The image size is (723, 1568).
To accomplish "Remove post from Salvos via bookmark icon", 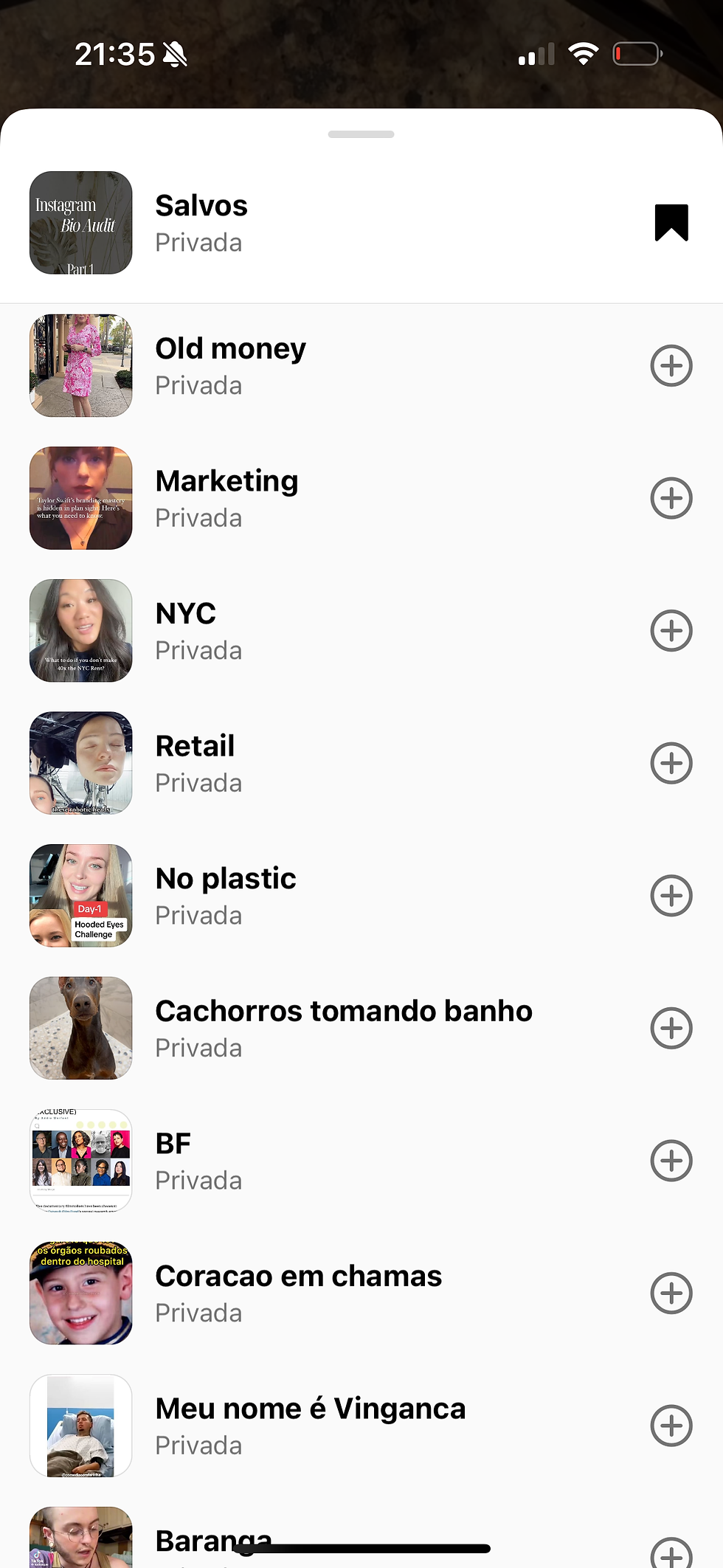I will coord(671,223).
